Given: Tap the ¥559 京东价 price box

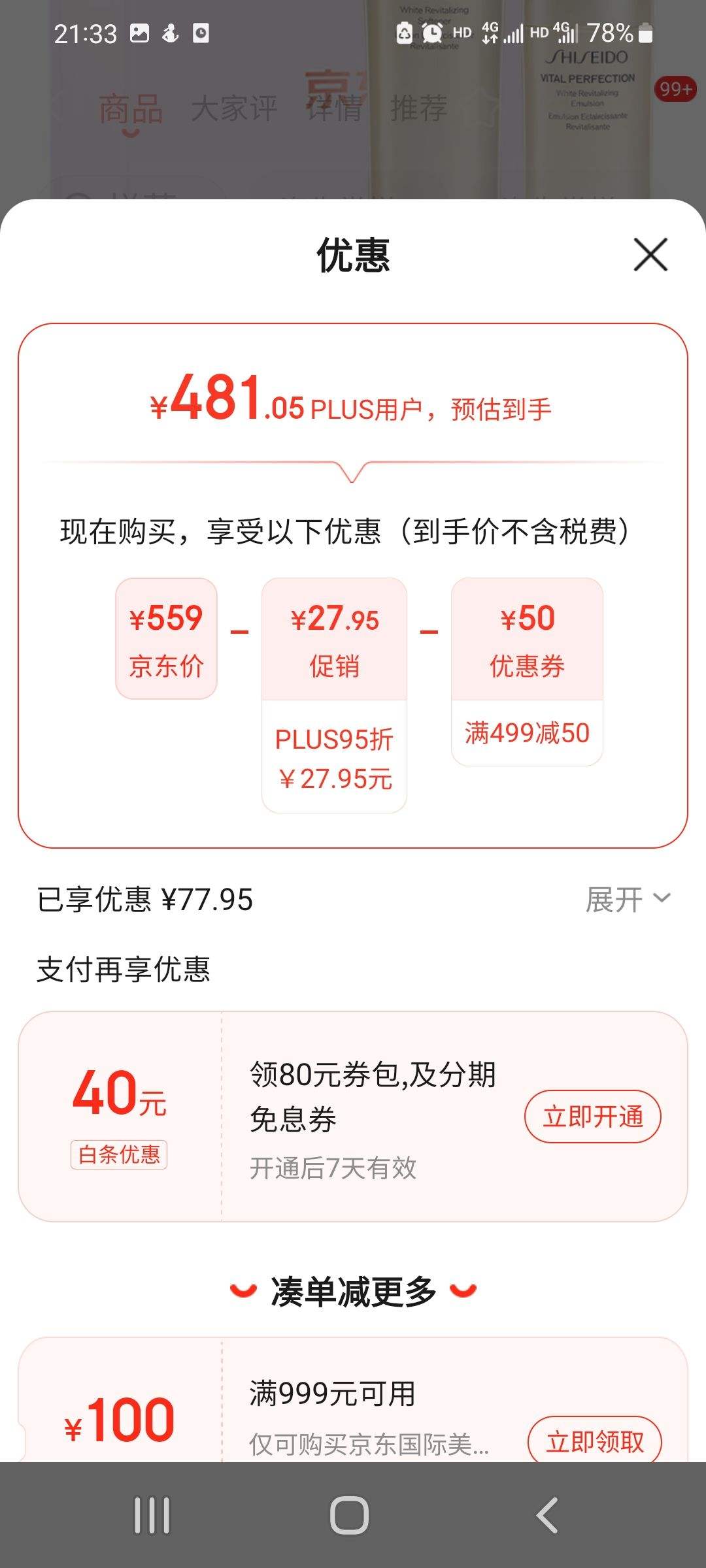Looking at the screenshot, I should point(165,636).
